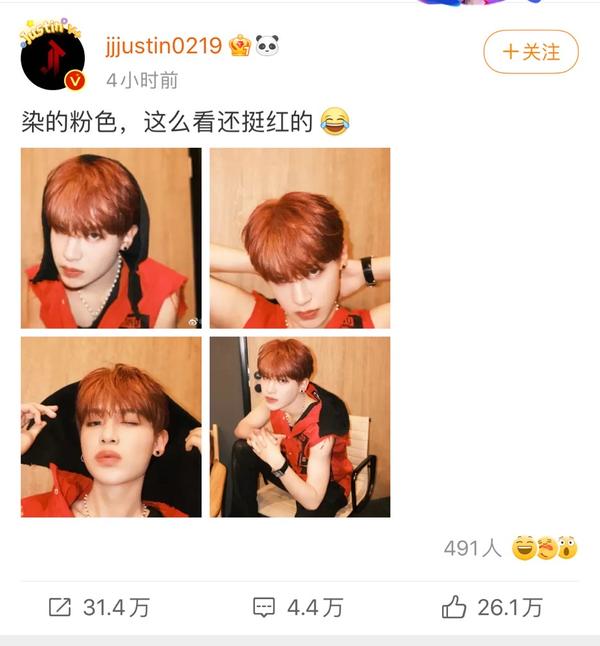
Task: Open the photo with the pearl necklace
Action: click(x=111, y=238)
